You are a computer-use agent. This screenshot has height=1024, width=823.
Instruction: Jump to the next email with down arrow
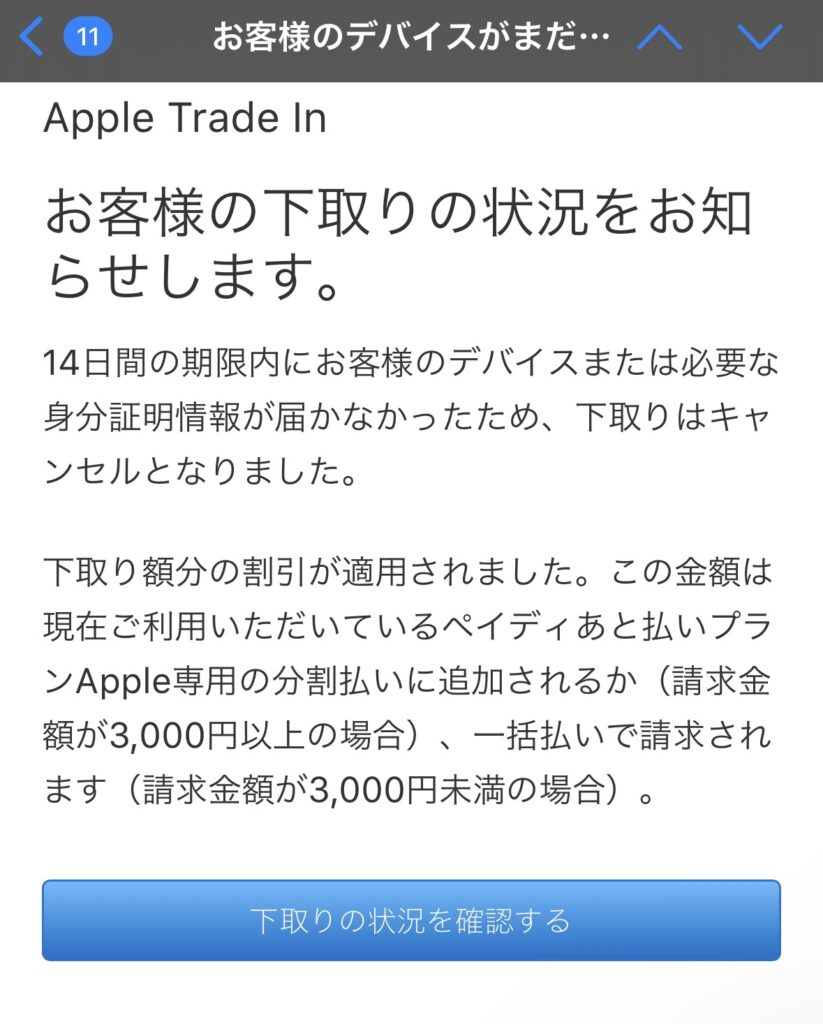[x=759, y=38]
